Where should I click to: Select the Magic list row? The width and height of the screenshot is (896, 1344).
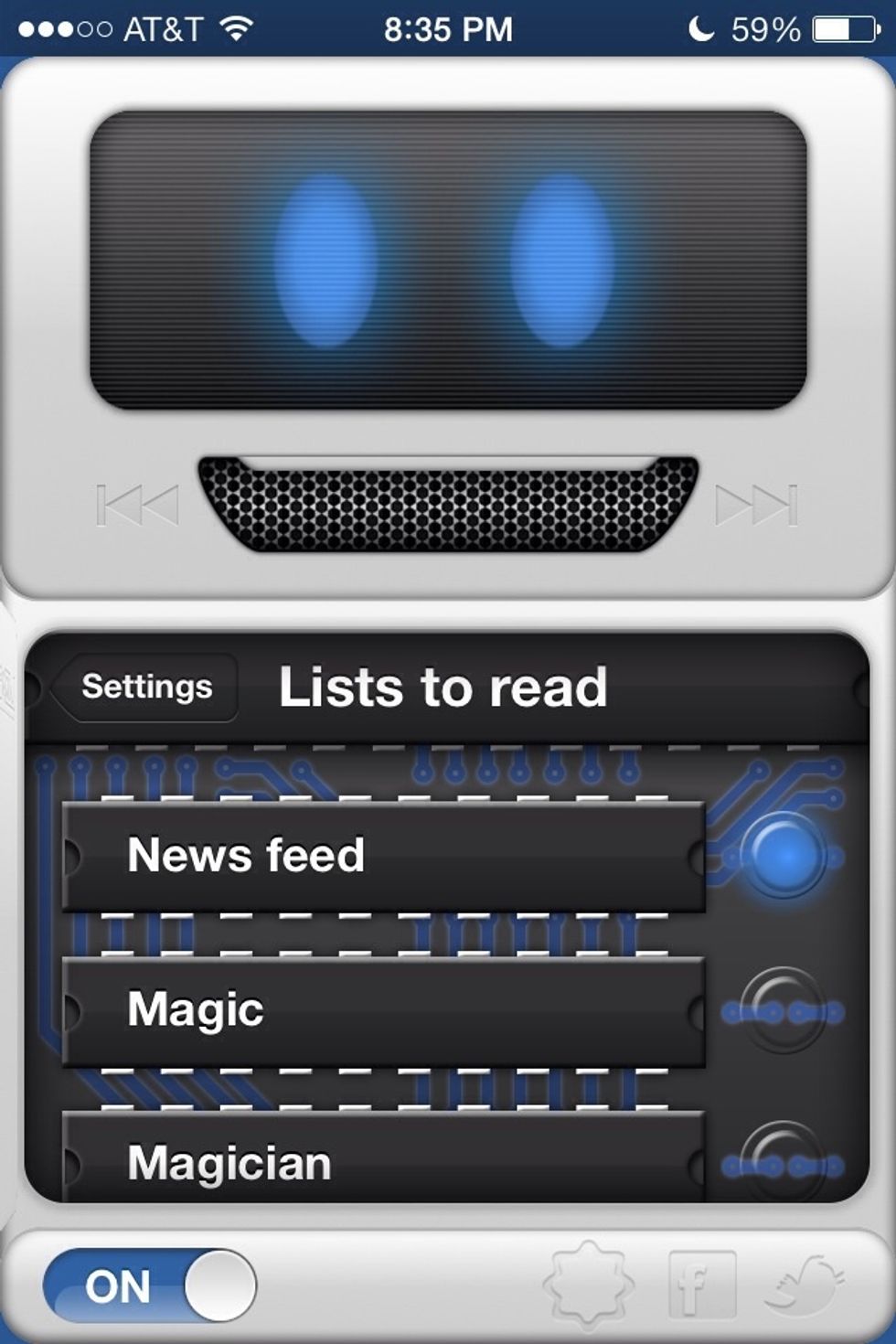point(384,1010)
